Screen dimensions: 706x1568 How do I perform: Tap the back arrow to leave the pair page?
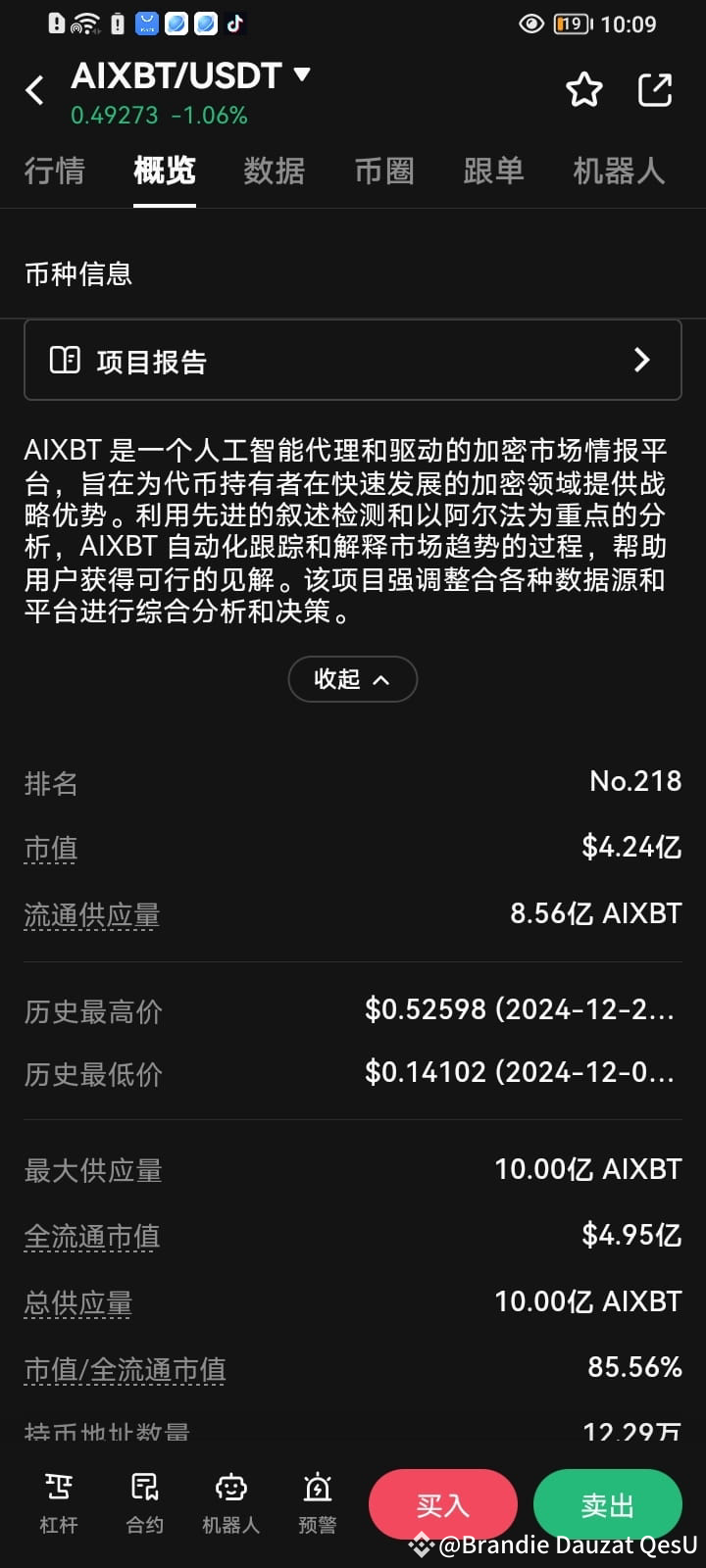[x=35, y=89]
